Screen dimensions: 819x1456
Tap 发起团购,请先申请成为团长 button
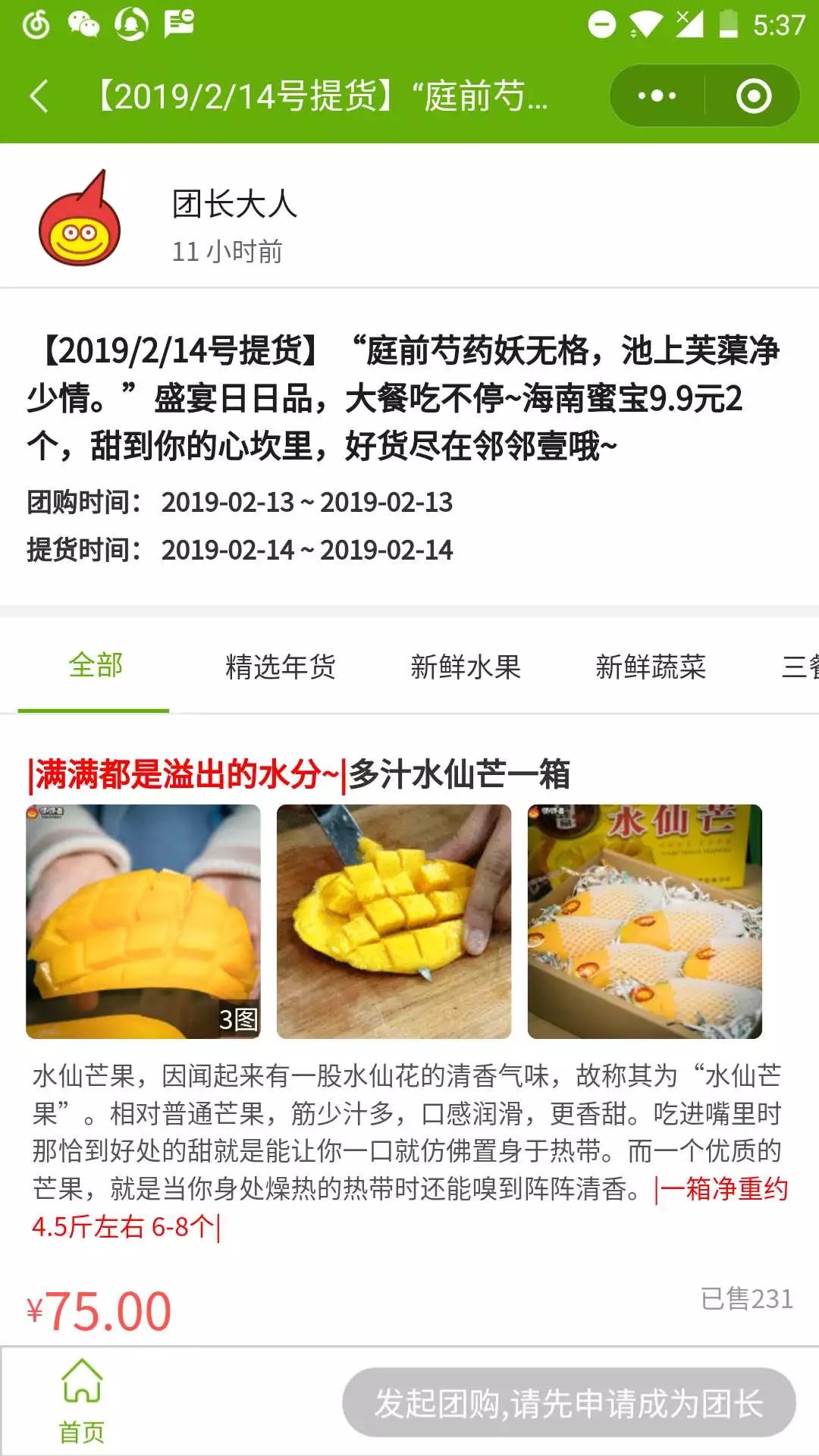click(x=569, y=1403)
